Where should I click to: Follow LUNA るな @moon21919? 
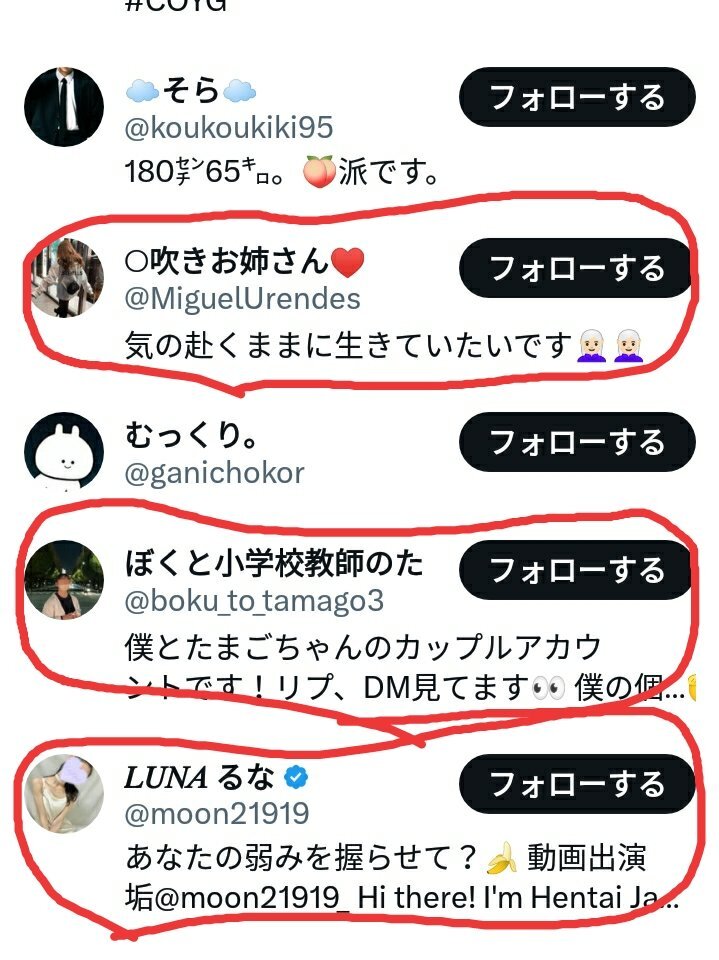click(x=576, y=784)
